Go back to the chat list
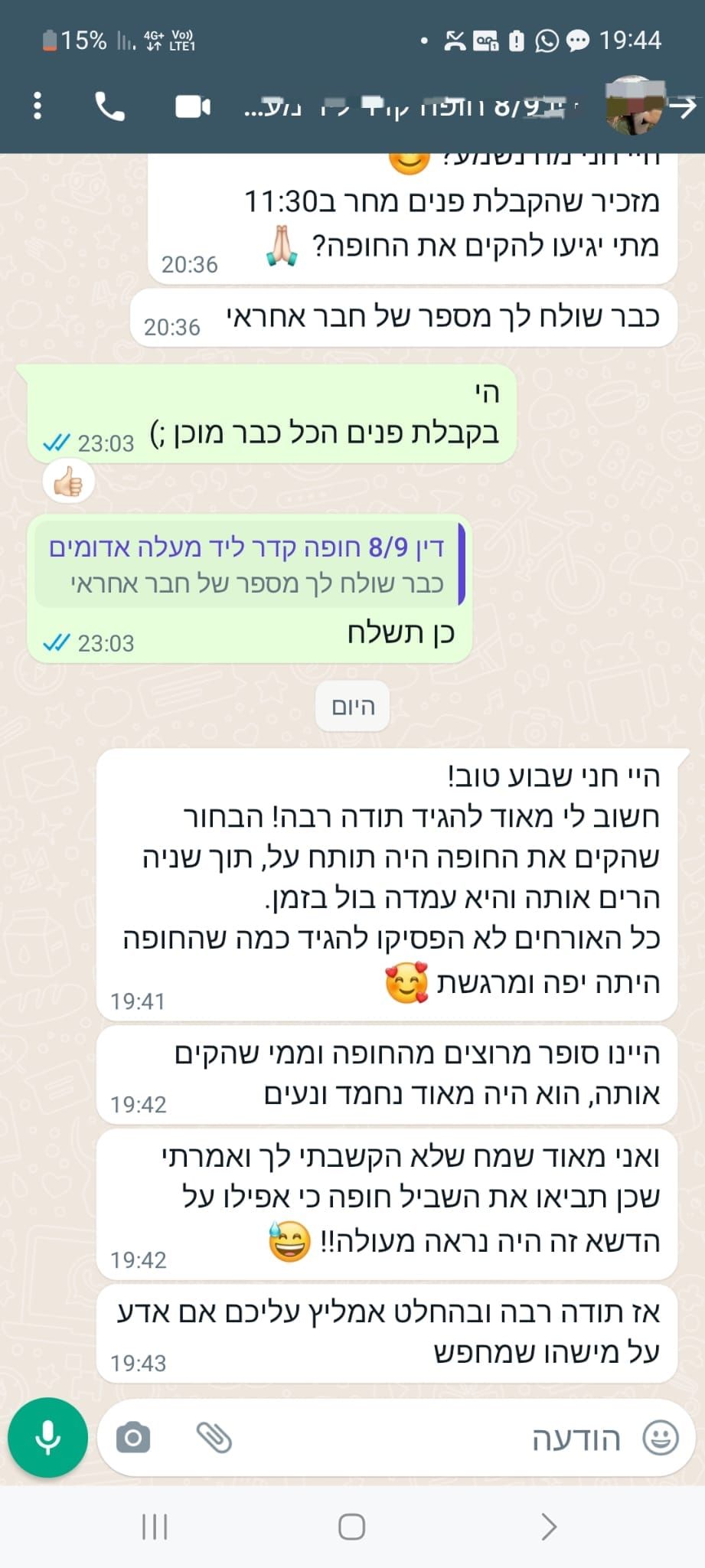Viewport: 705px width, 1568px height. [684, 106]
